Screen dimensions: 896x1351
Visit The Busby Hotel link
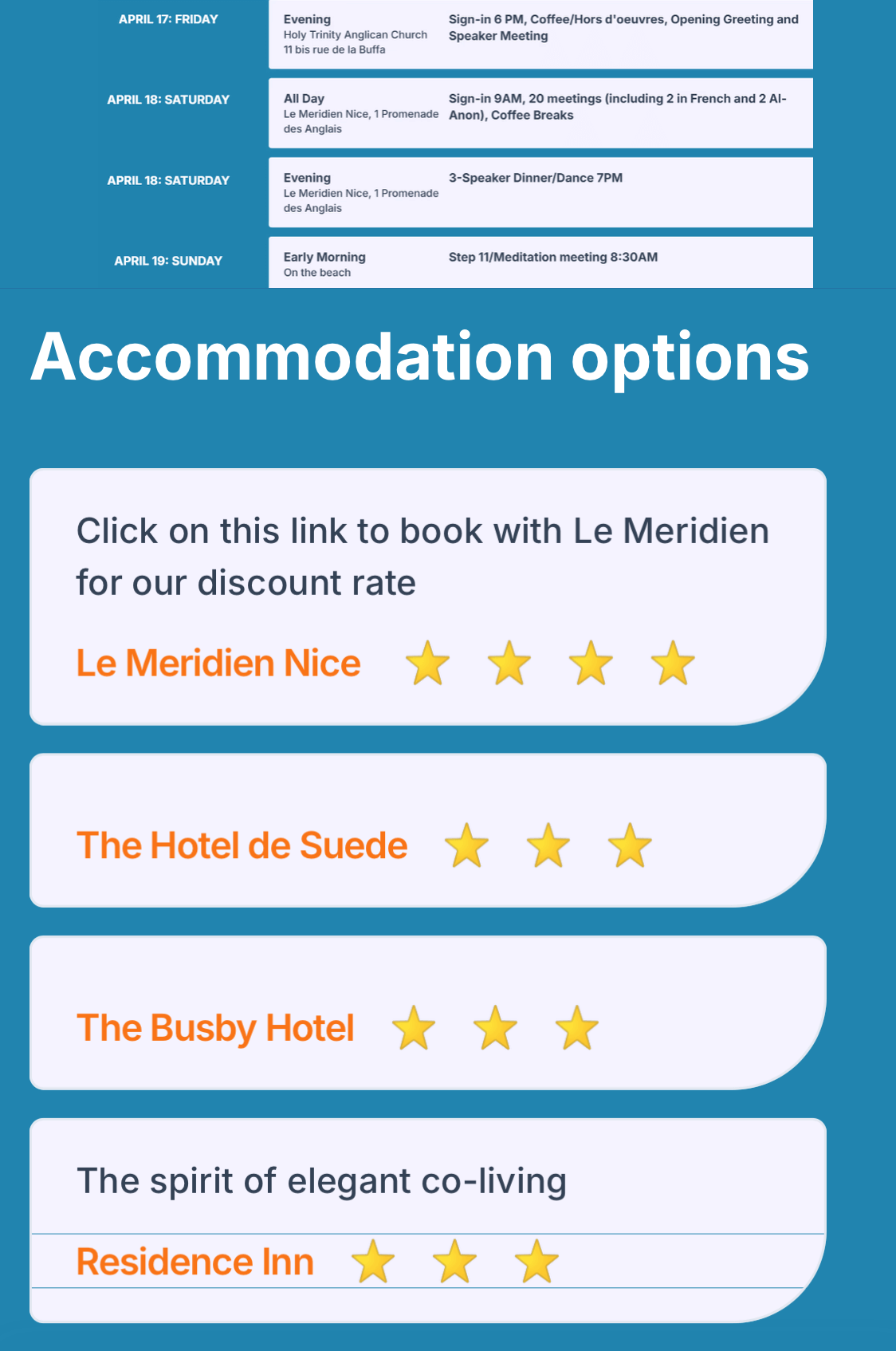pos(215,1028)
